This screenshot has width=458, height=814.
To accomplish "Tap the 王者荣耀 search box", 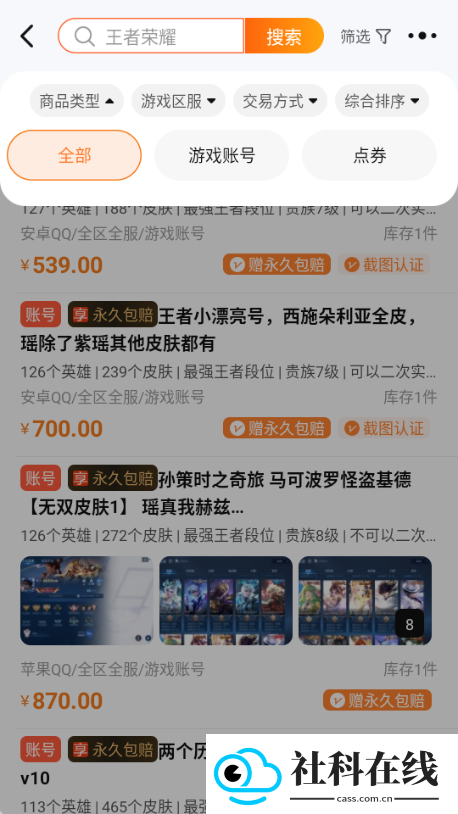I will [x=151, y=36].
